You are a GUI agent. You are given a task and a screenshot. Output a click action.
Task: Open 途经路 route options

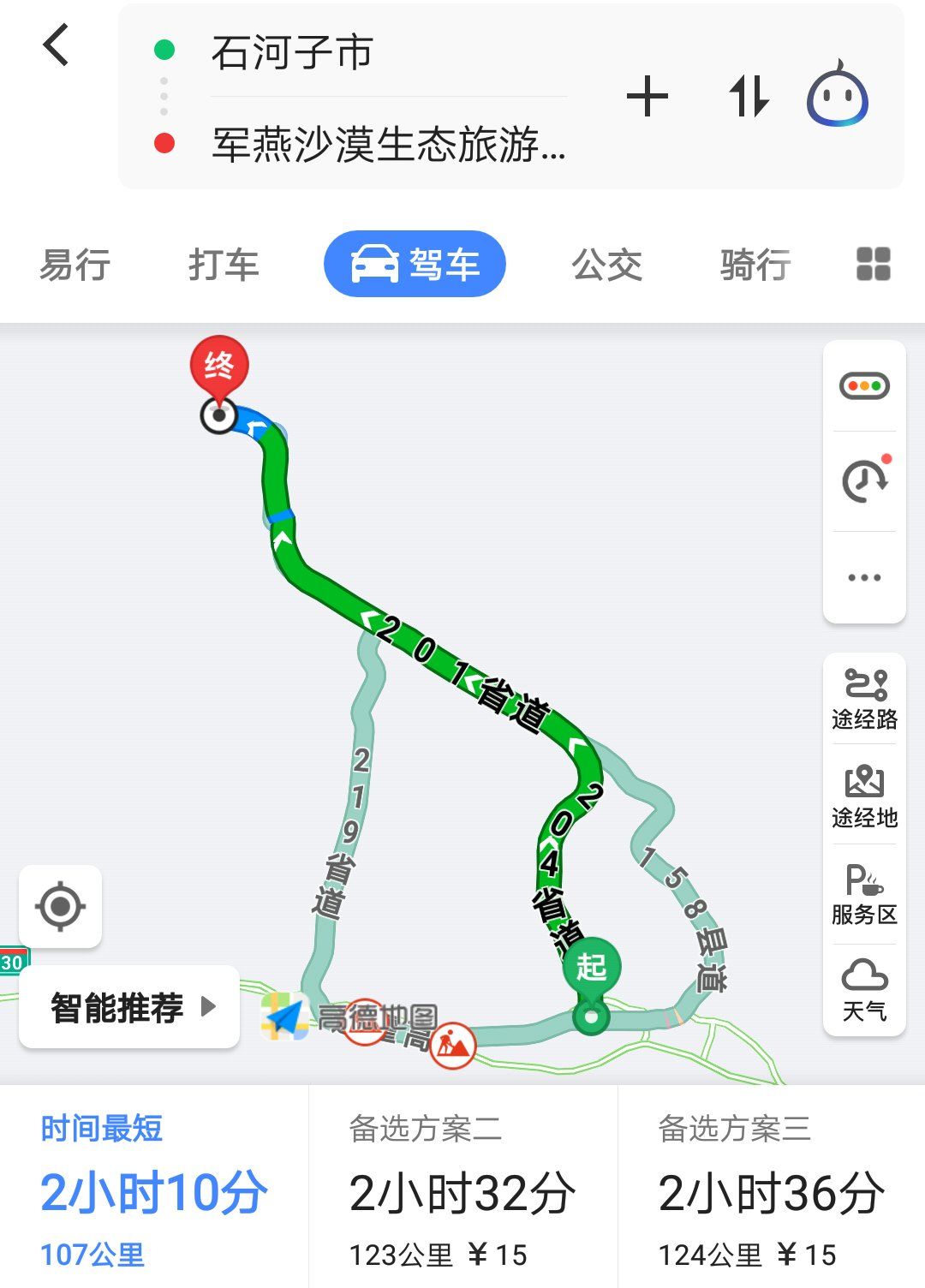tap(864, 699)
